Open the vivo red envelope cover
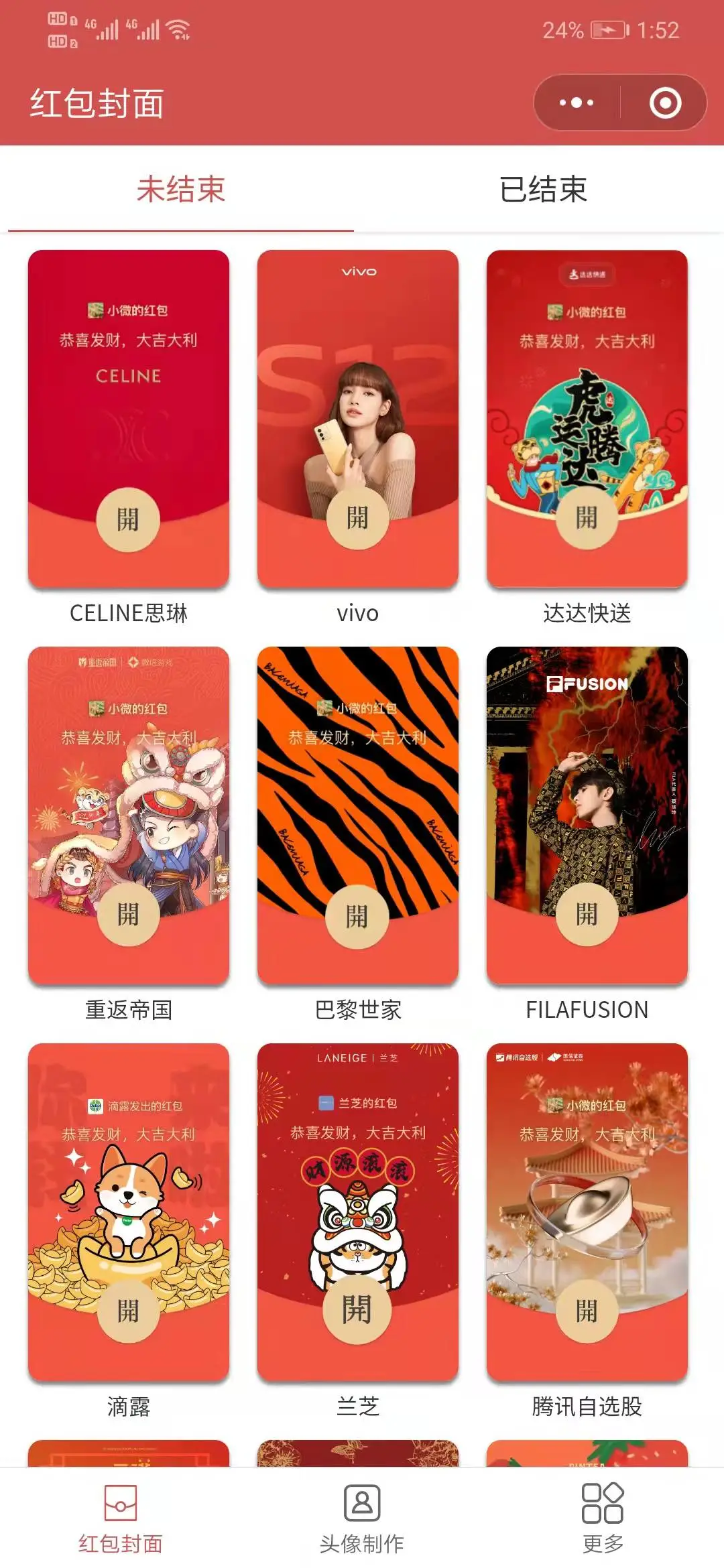The height and width of the screenshot is (1568, 724). 358,419
